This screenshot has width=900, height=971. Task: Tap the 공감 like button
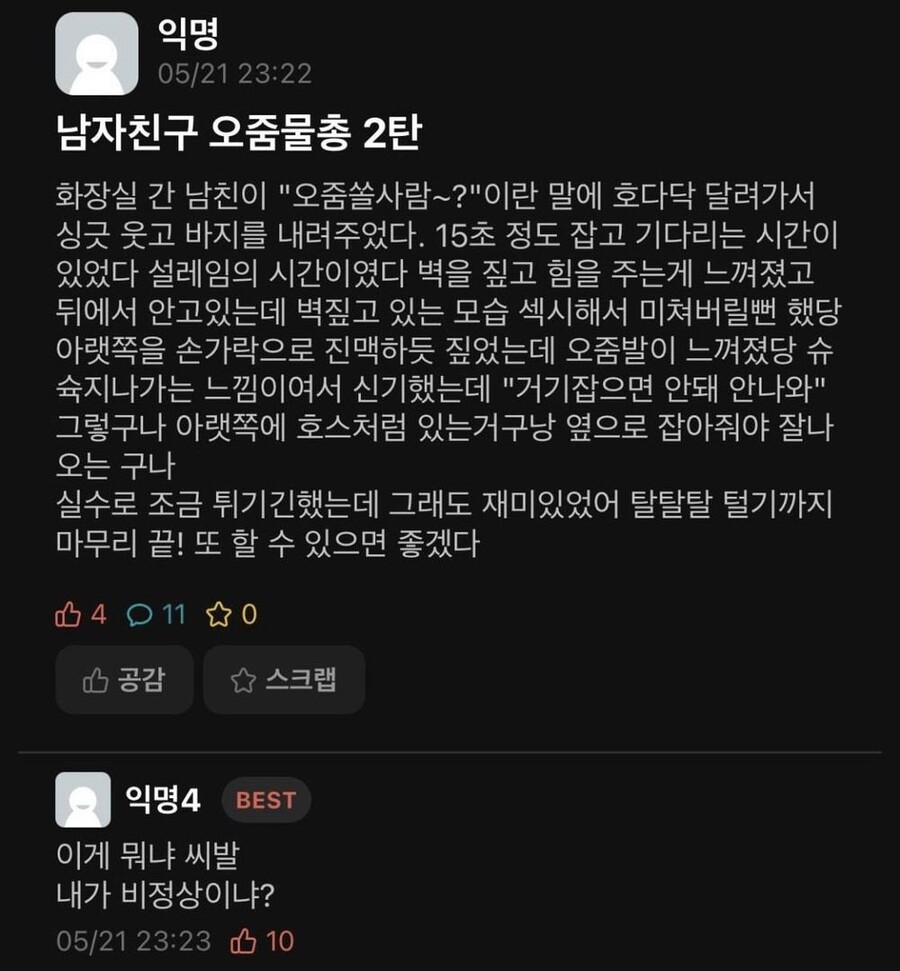click(124, 680)
